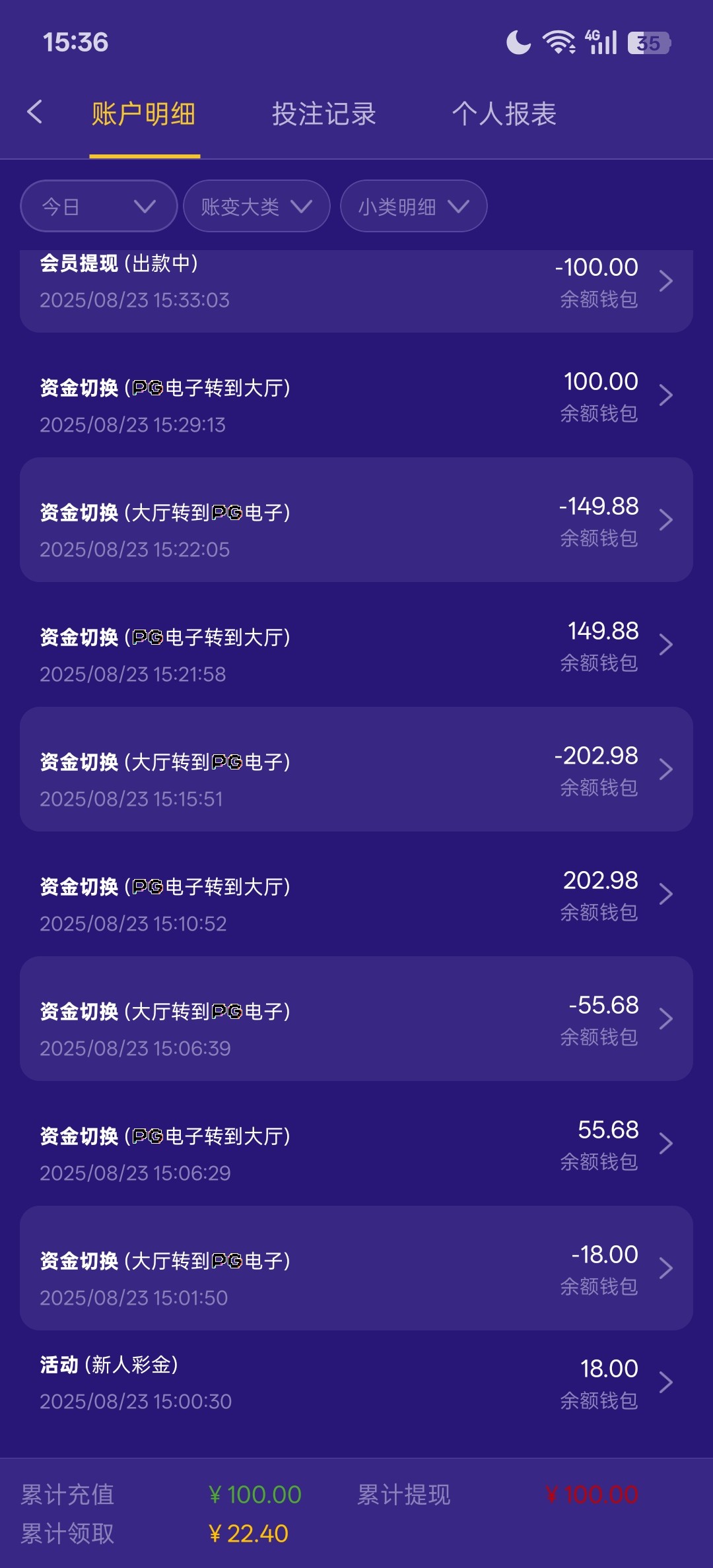Open the 小类明细 filter dropdown
Screen dimensions: 713x1568
tap(413, 207)
